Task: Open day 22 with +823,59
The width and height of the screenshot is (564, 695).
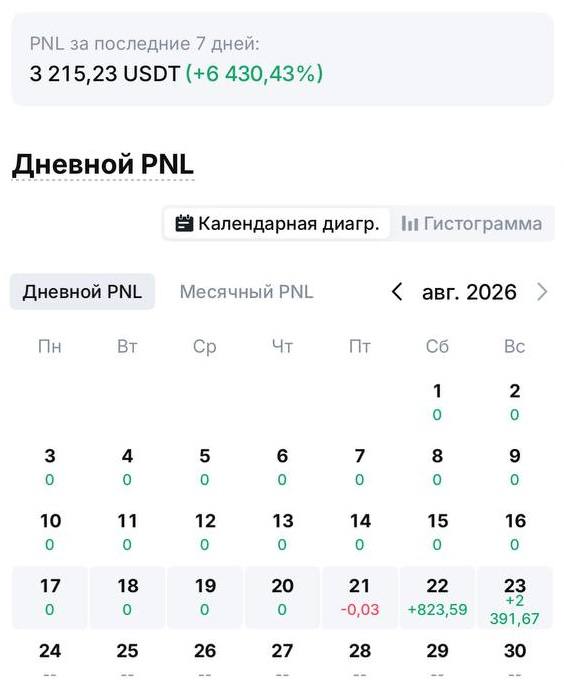Action: 437,597
